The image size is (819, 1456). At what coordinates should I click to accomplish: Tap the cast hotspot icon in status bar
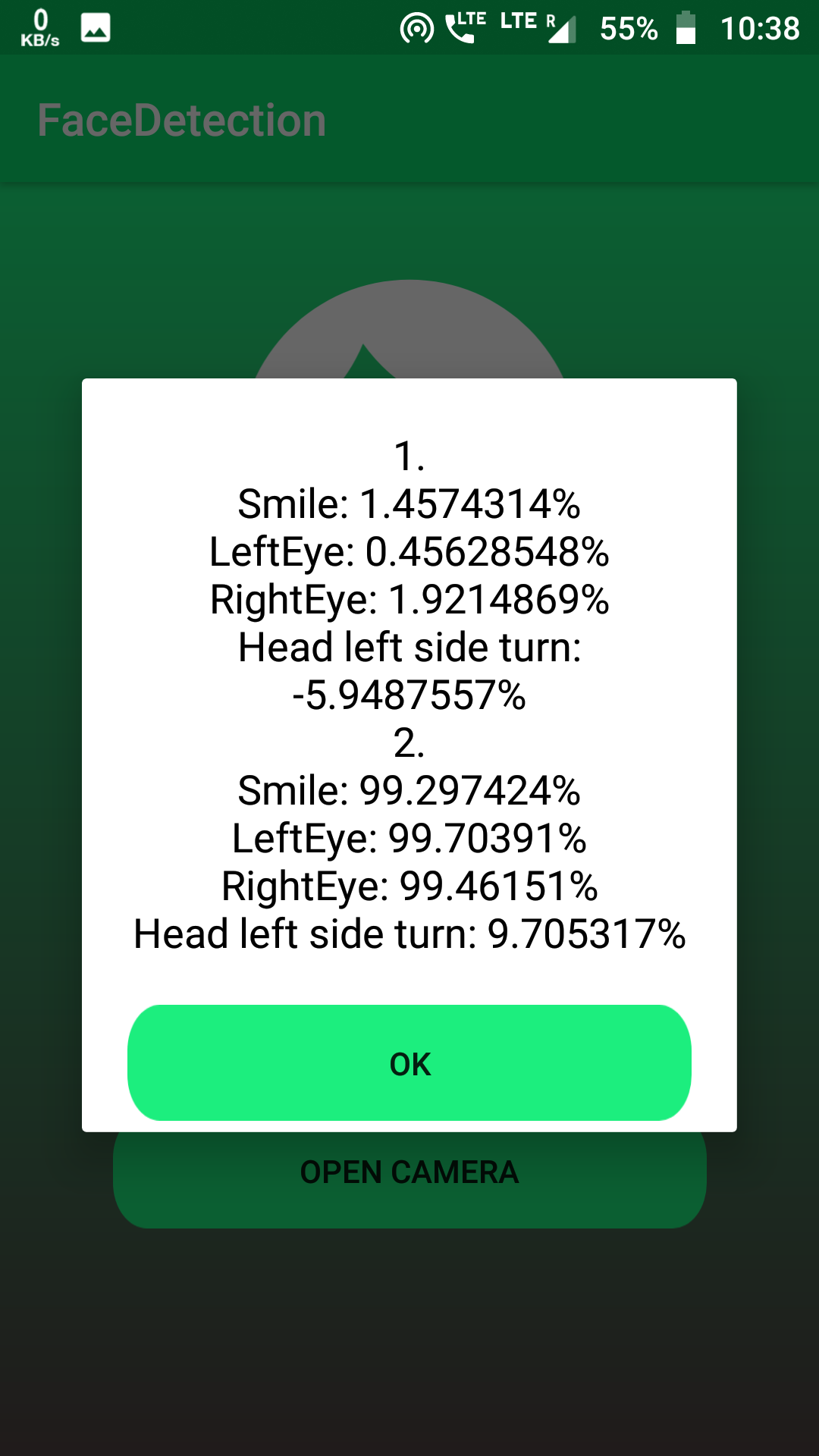416,28
